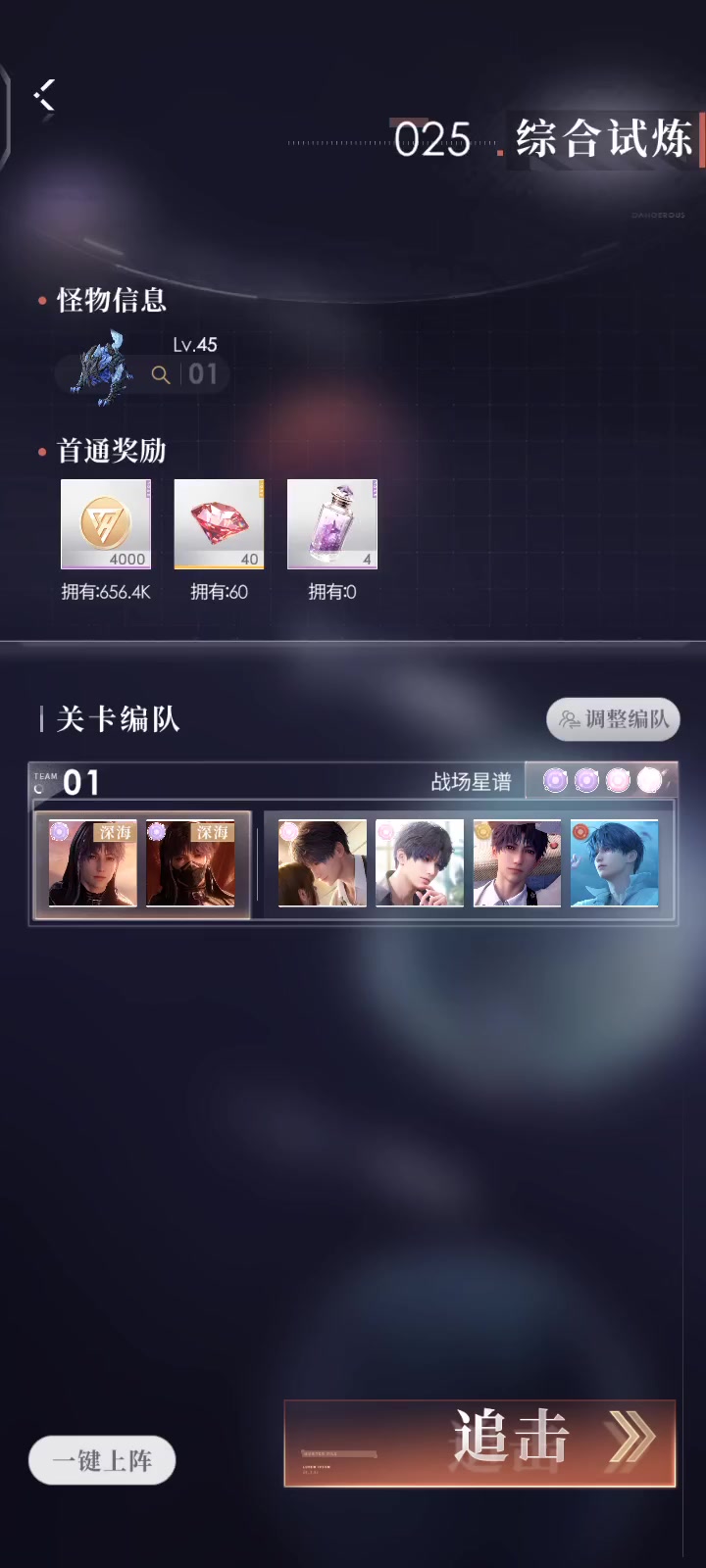
Task: Tap 一键上阵 to auto-deploy team
Action: (x=102, y=1460)
